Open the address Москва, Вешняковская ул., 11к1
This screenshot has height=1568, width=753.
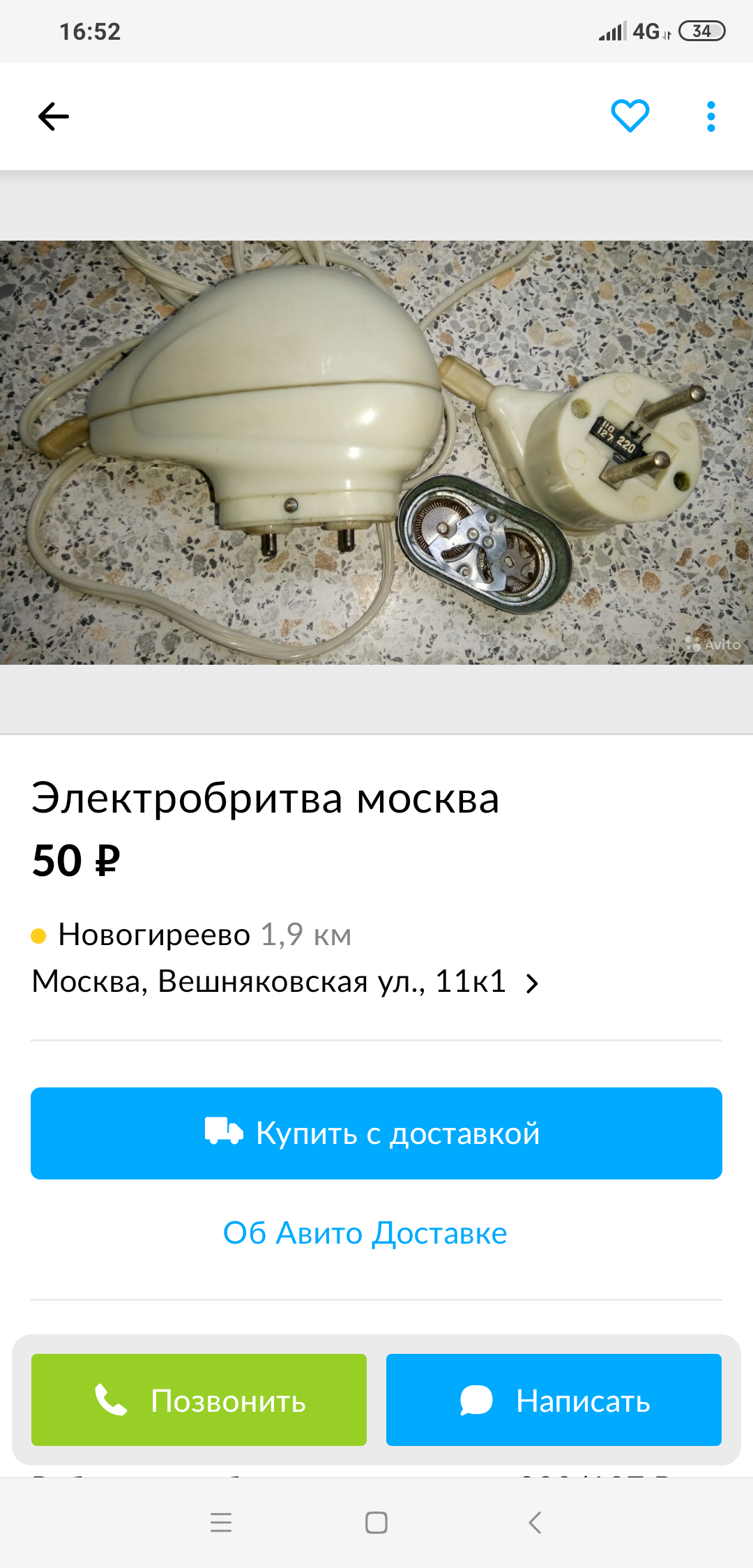pos(286,982)
